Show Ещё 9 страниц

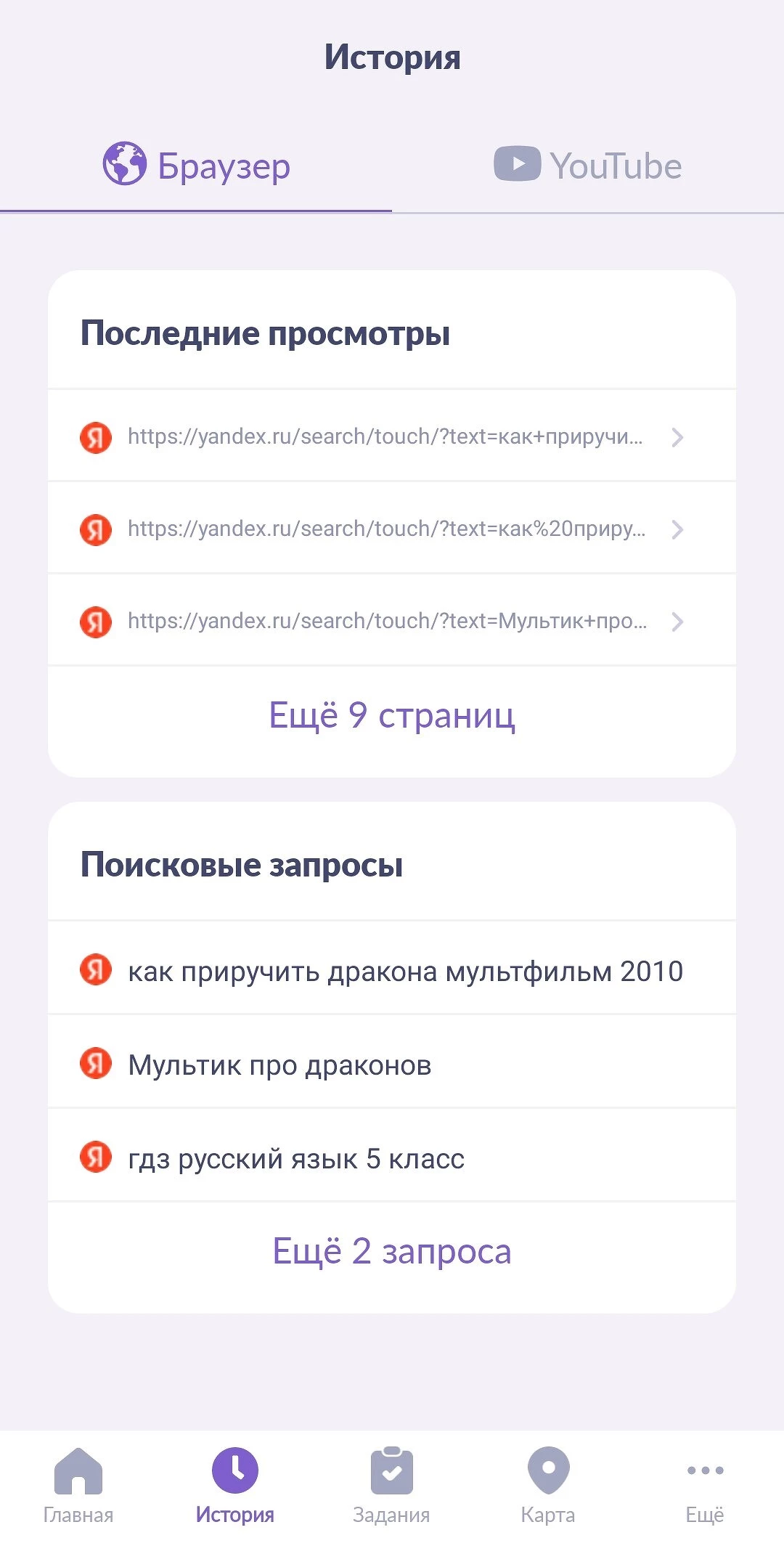[x=392, y=715]
